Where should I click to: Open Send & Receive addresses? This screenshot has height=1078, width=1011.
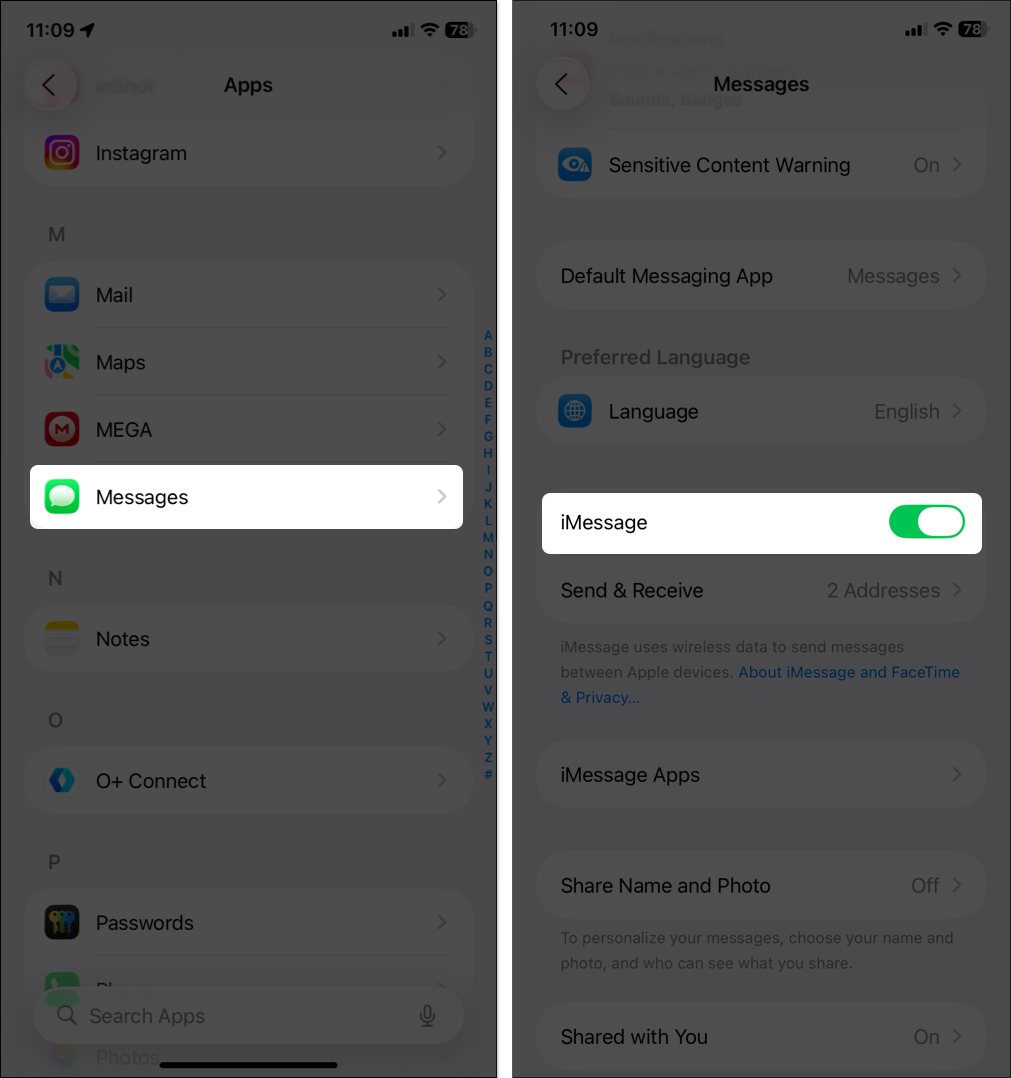point(761,591)
